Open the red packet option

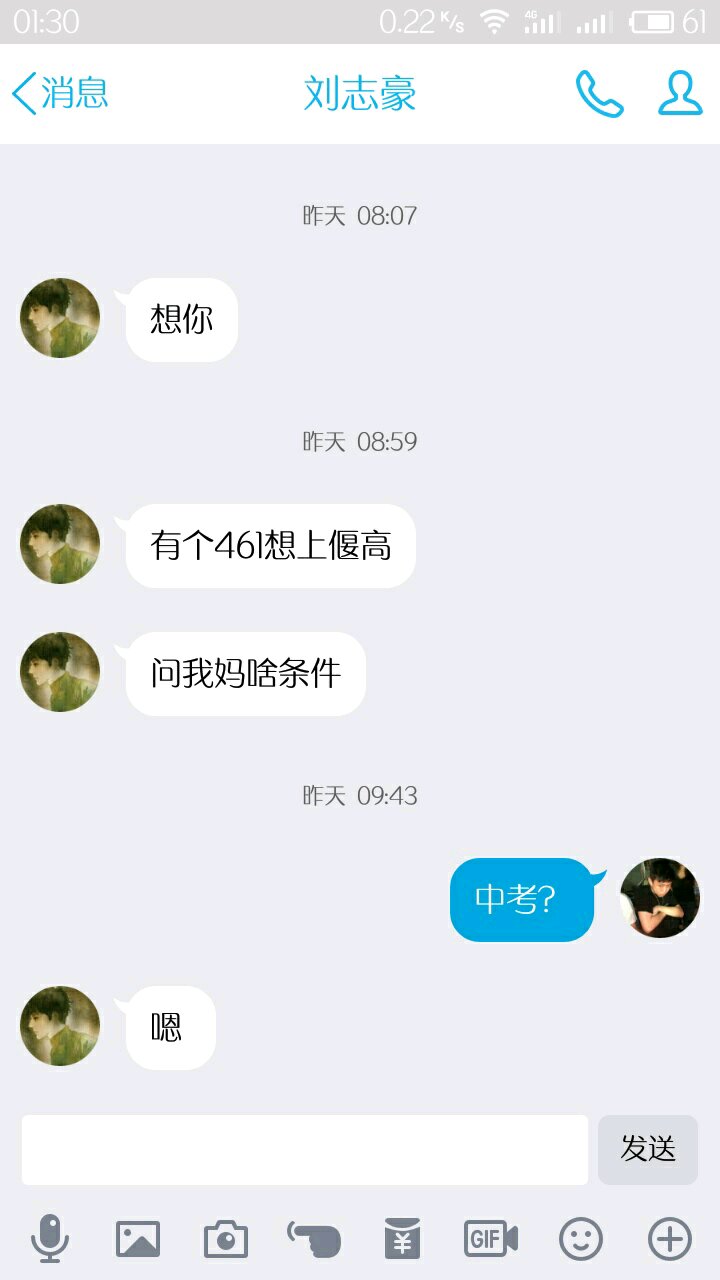pyautogui.click(x=402, y=1240)
